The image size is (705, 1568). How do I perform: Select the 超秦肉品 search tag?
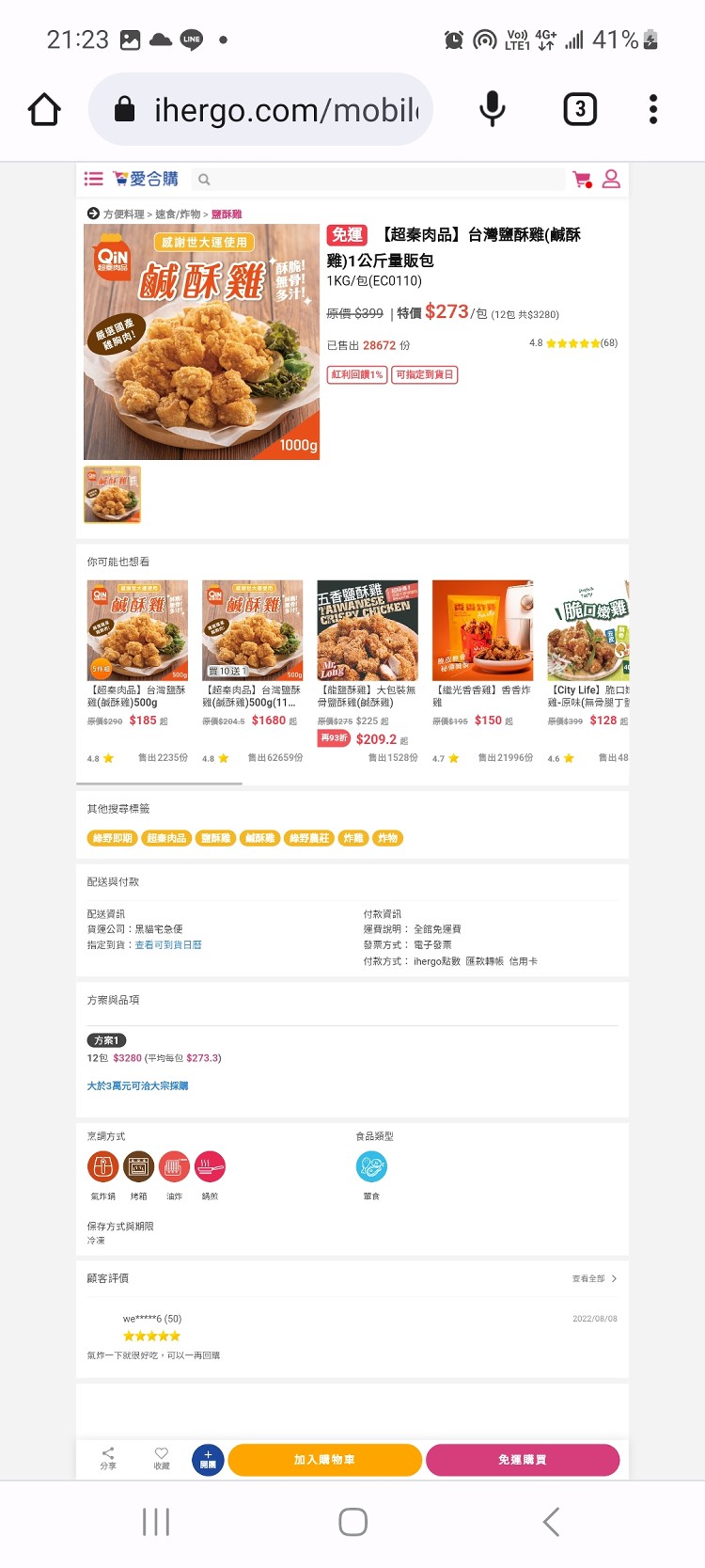pyautogui.click(x=166, y=838)
